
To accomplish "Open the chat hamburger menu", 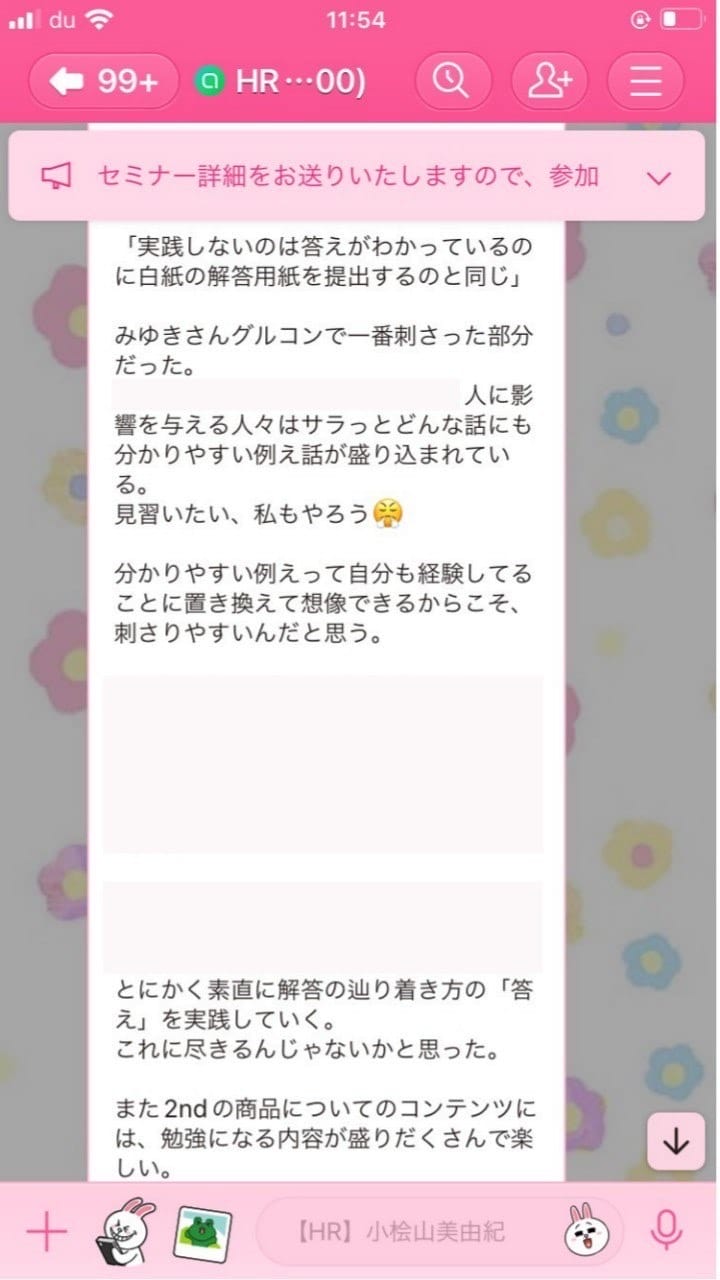I will [x=645, y=81].
